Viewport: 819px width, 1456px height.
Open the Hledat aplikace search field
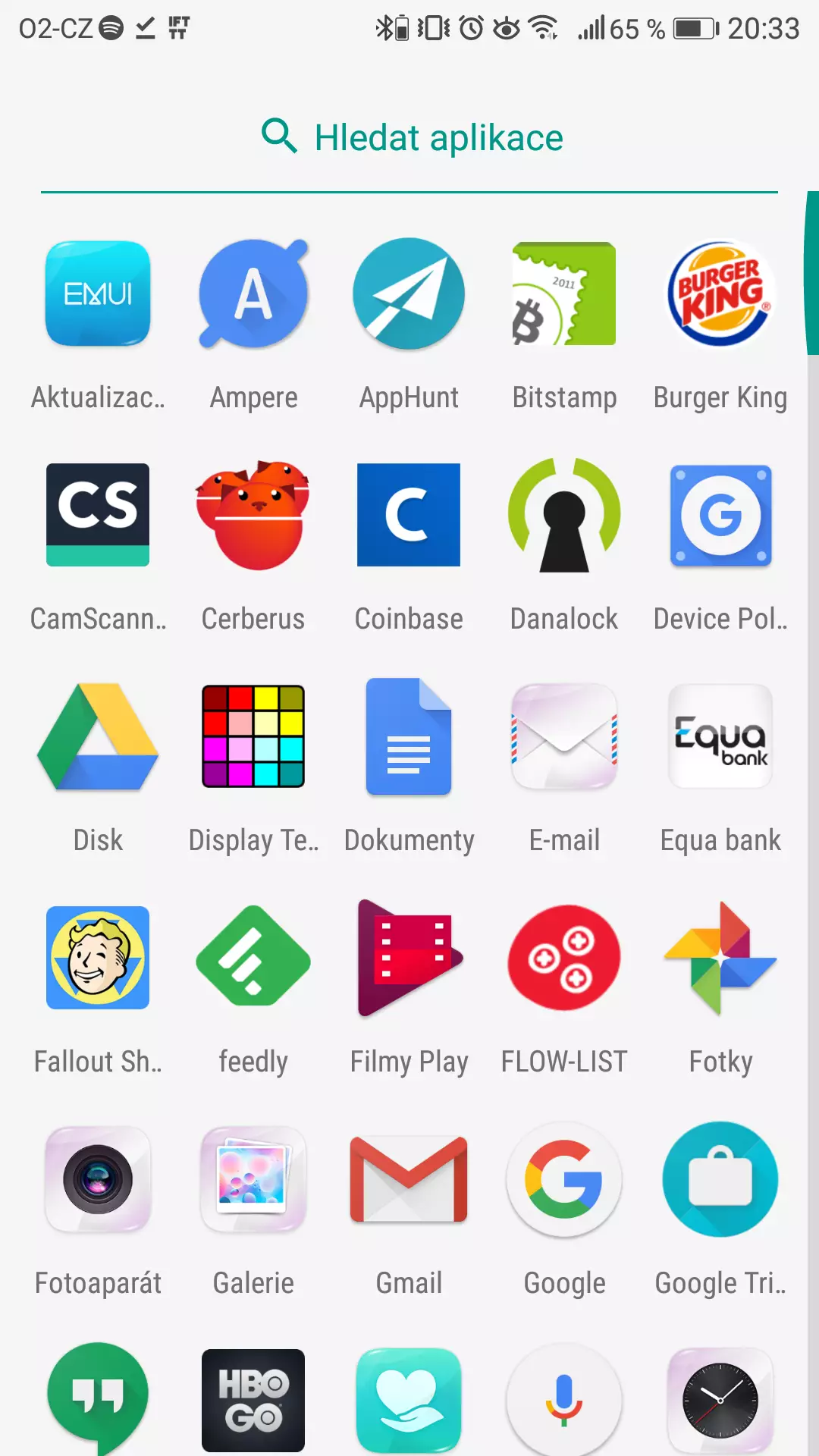tap(409, 138)
